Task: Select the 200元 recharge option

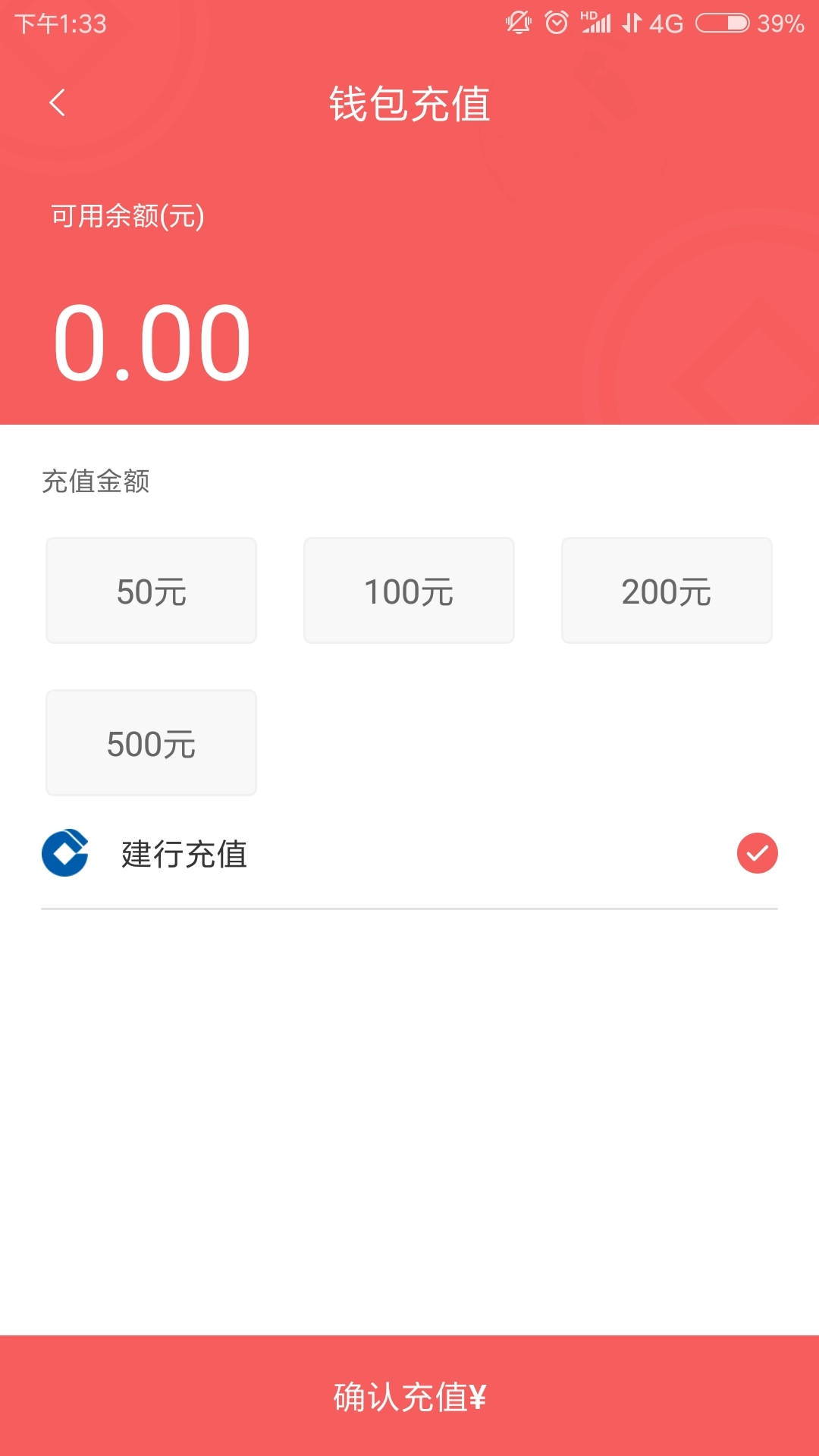Action: tap(667, 589)
